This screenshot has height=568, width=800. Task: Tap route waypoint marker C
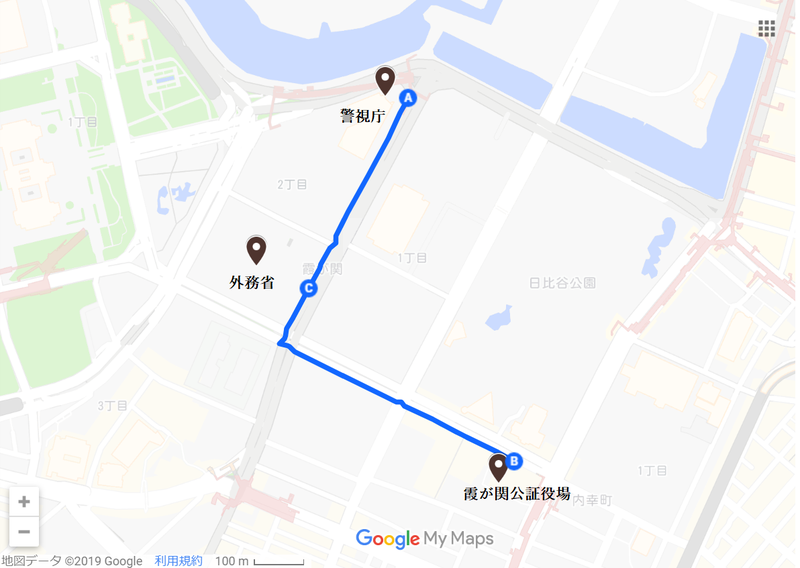click(308, 289)
